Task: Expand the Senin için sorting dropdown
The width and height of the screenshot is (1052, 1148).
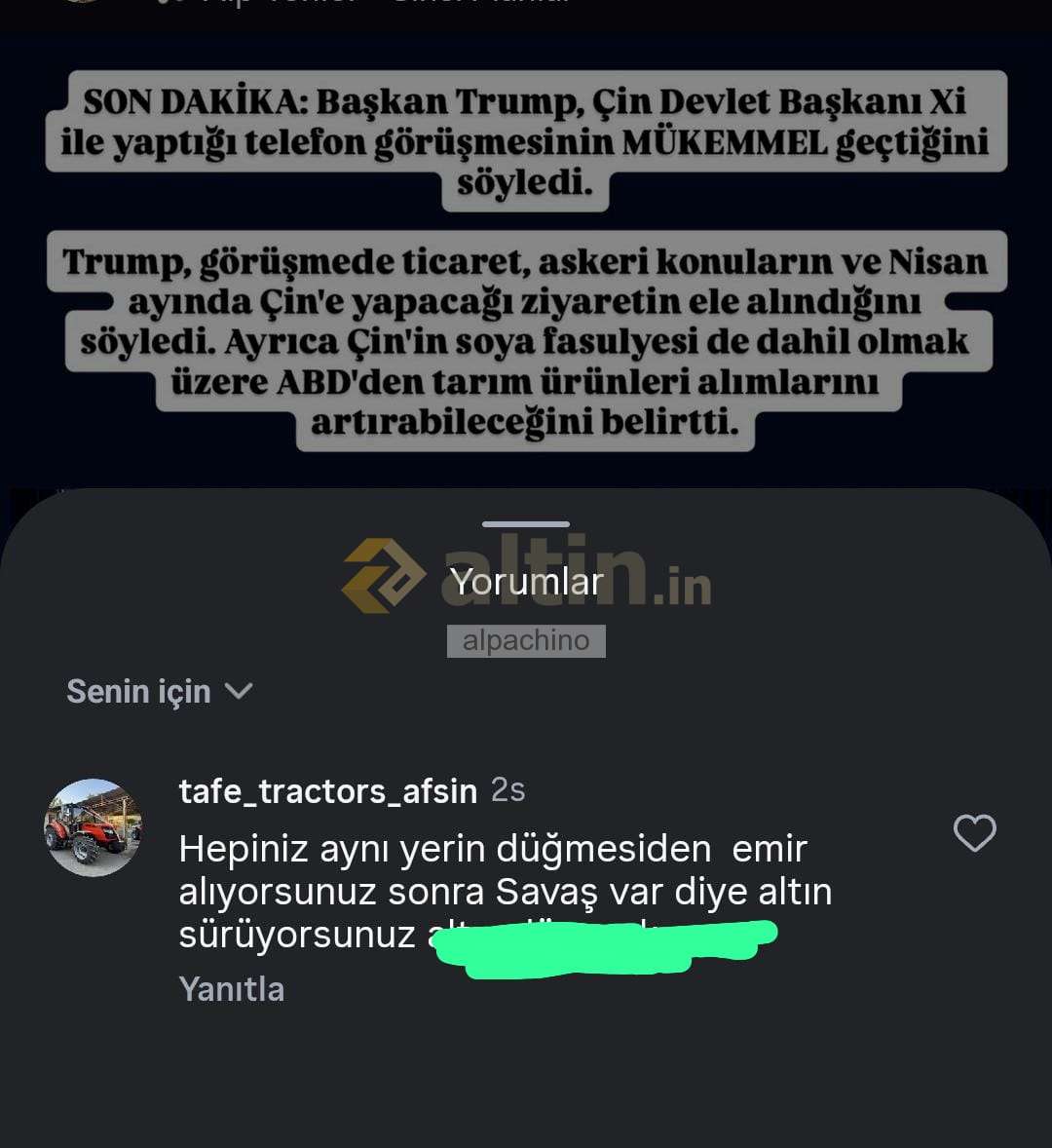Action: point(160,691)
